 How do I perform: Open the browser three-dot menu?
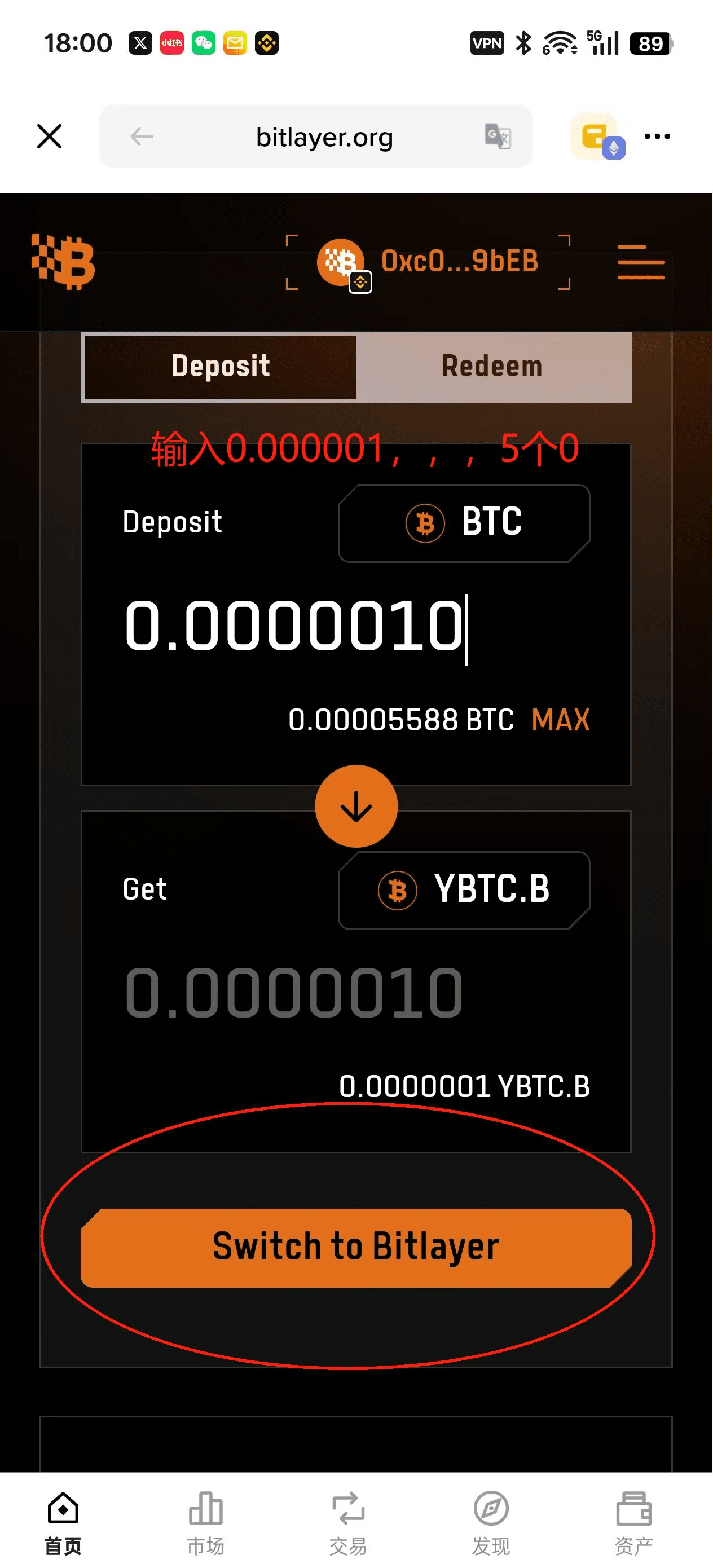tap(657, 136)
